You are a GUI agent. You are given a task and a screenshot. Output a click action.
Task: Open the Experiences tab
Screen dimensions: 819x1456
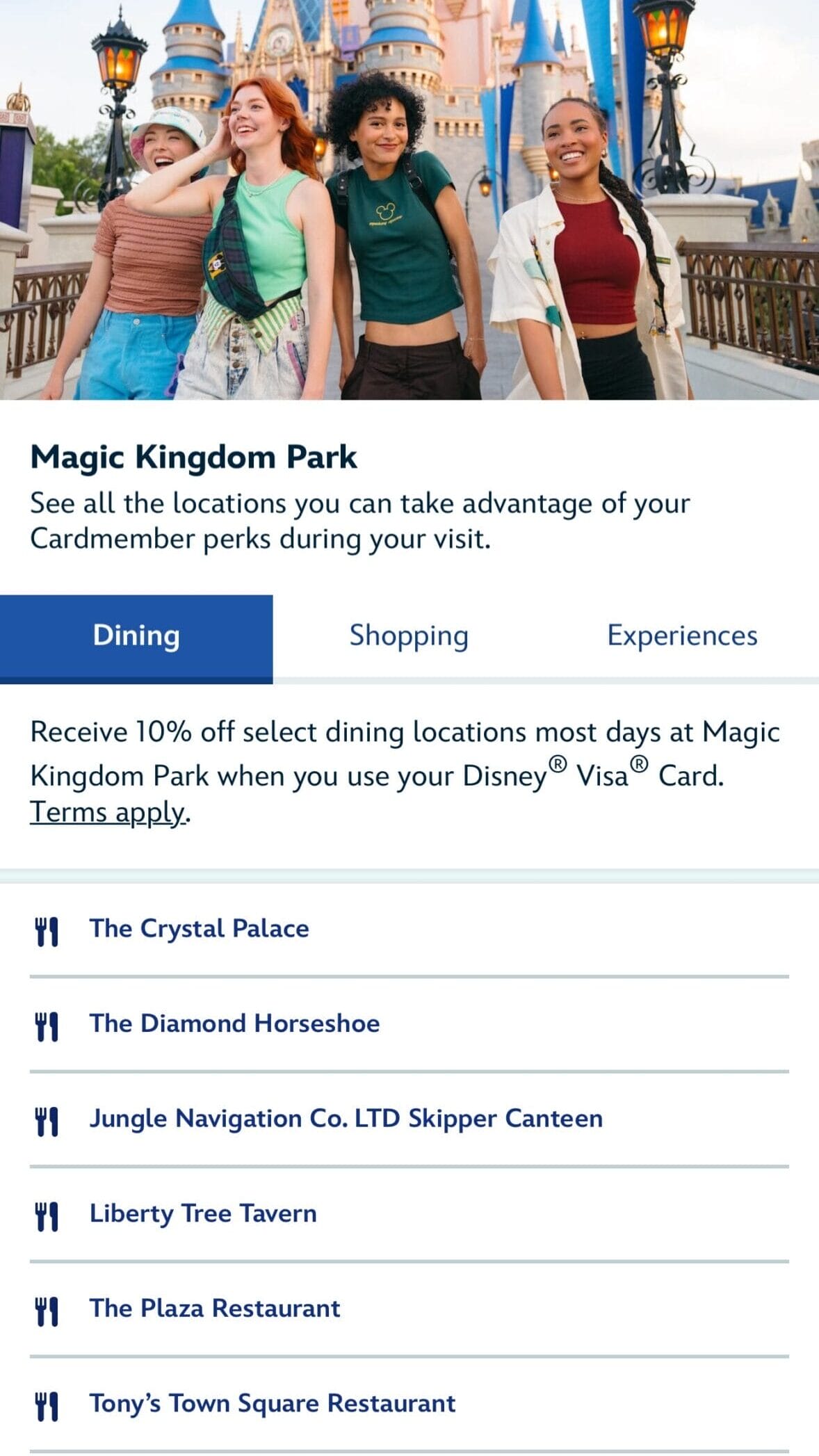[682, 636]
